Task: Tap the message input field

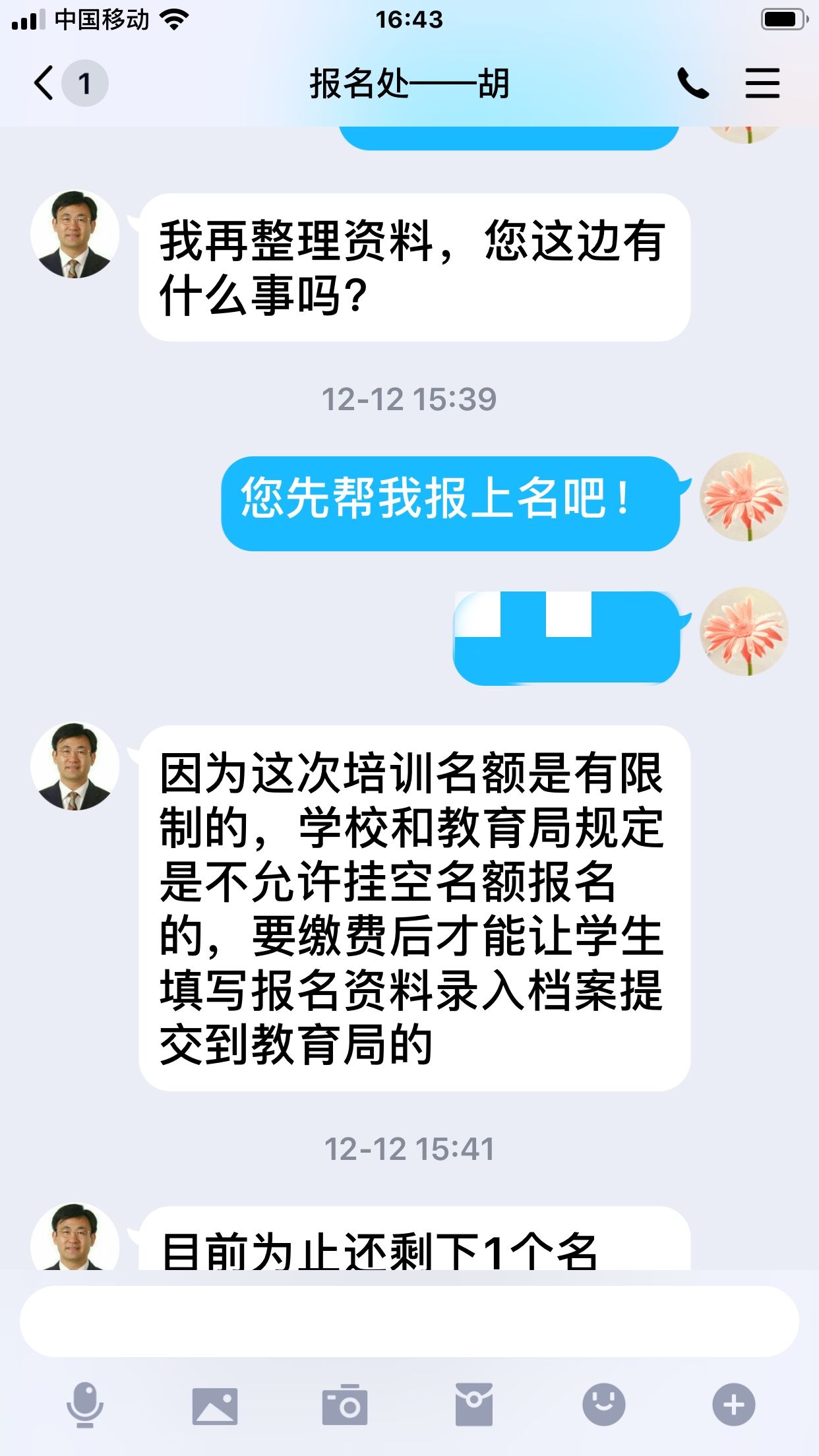Action: pyautogui.click(x=409, y=1321)
